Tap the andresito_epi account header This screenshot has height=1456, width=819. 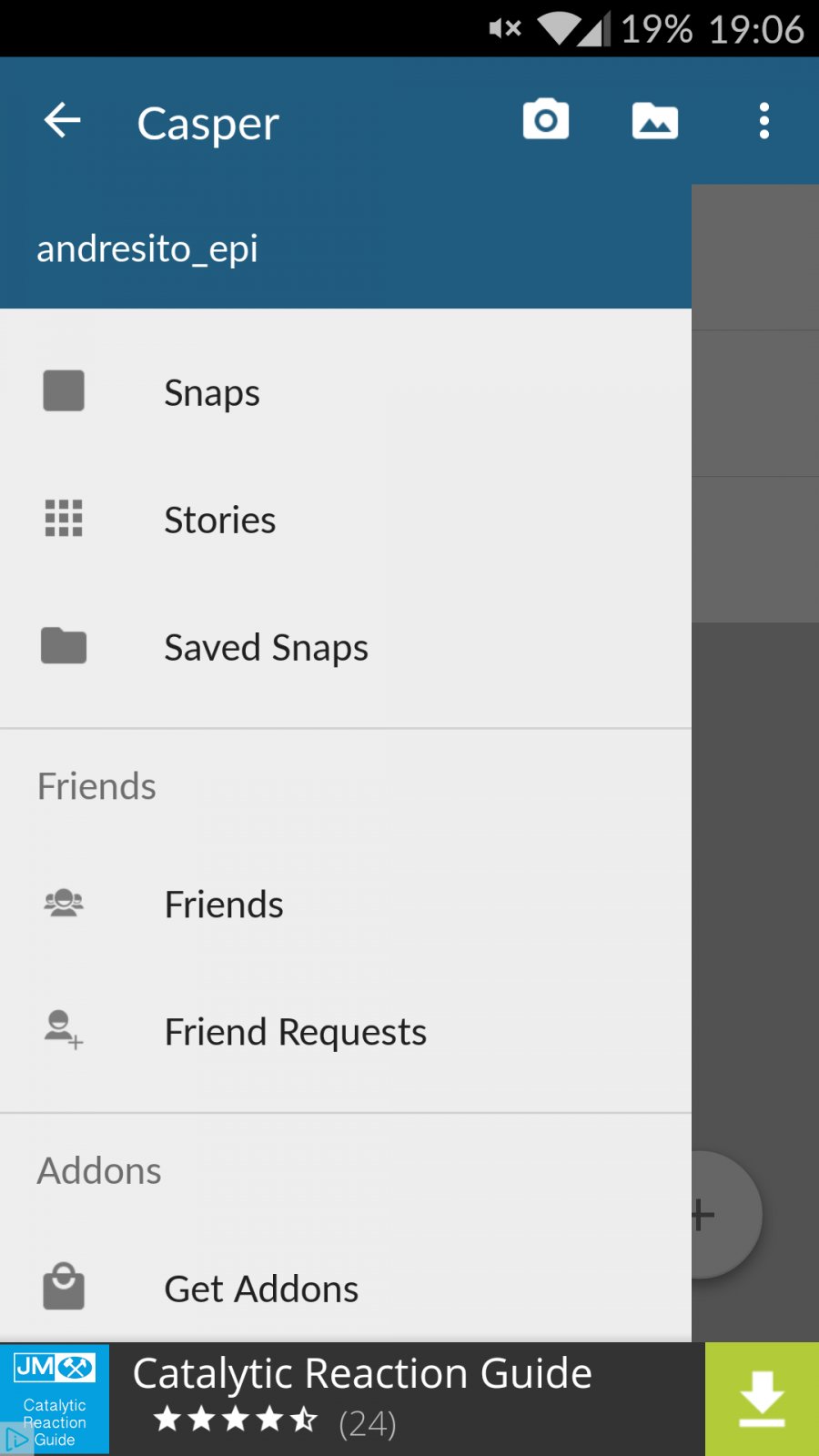(x=346, y=248)
